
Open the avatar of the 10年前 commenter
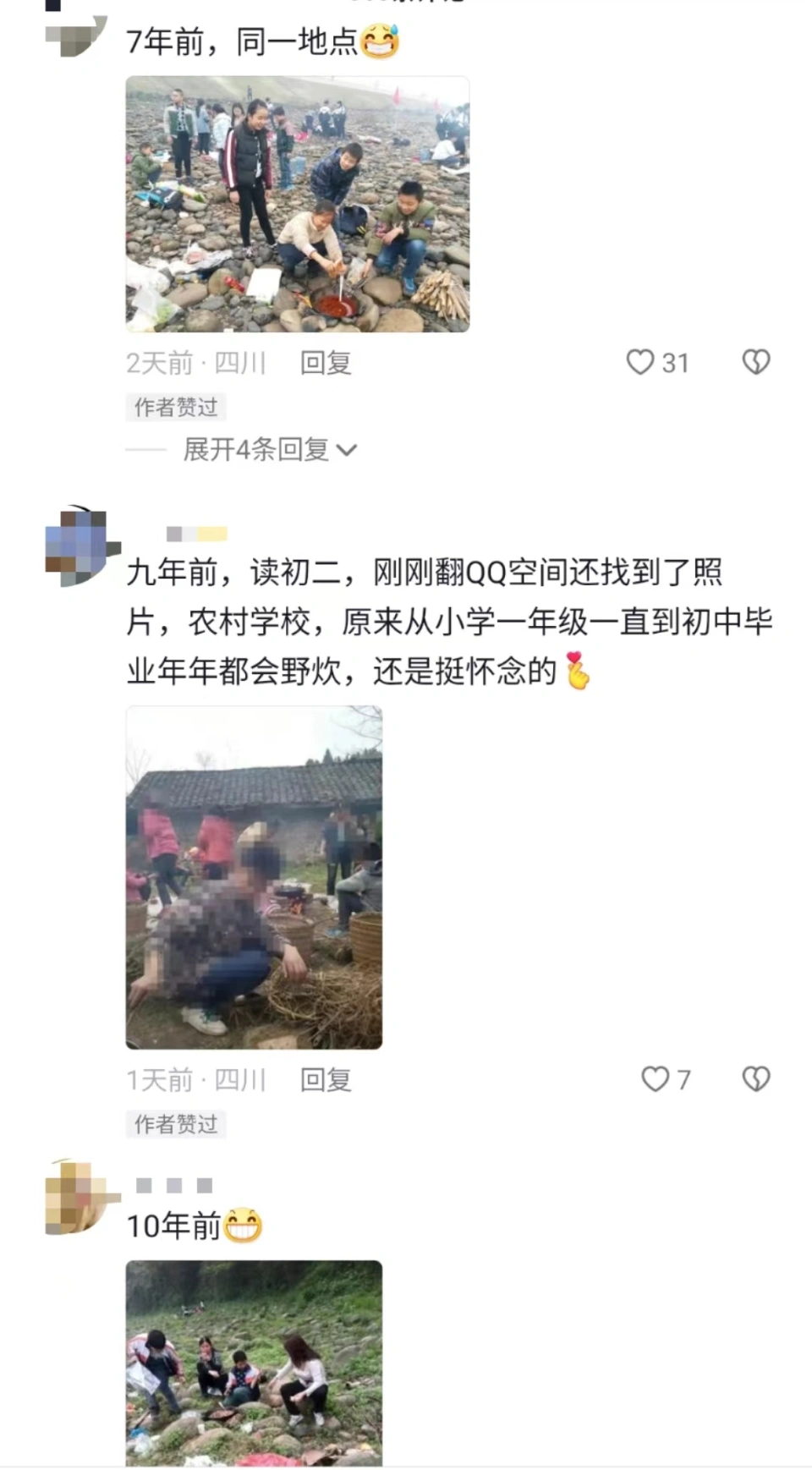77,1197
